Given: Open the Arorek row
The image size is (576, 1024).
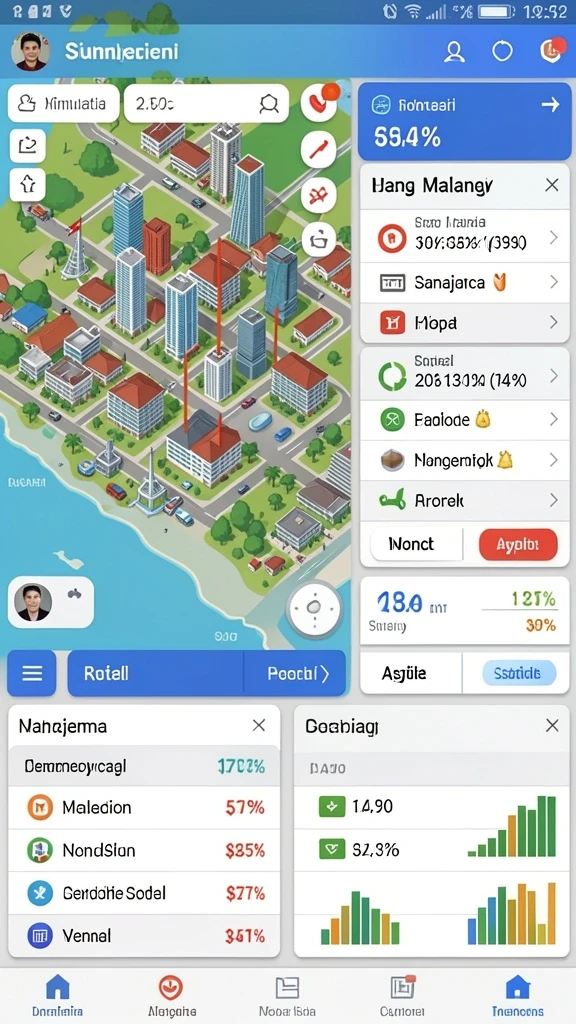Looking at the screenshot, I should point(464,501).
